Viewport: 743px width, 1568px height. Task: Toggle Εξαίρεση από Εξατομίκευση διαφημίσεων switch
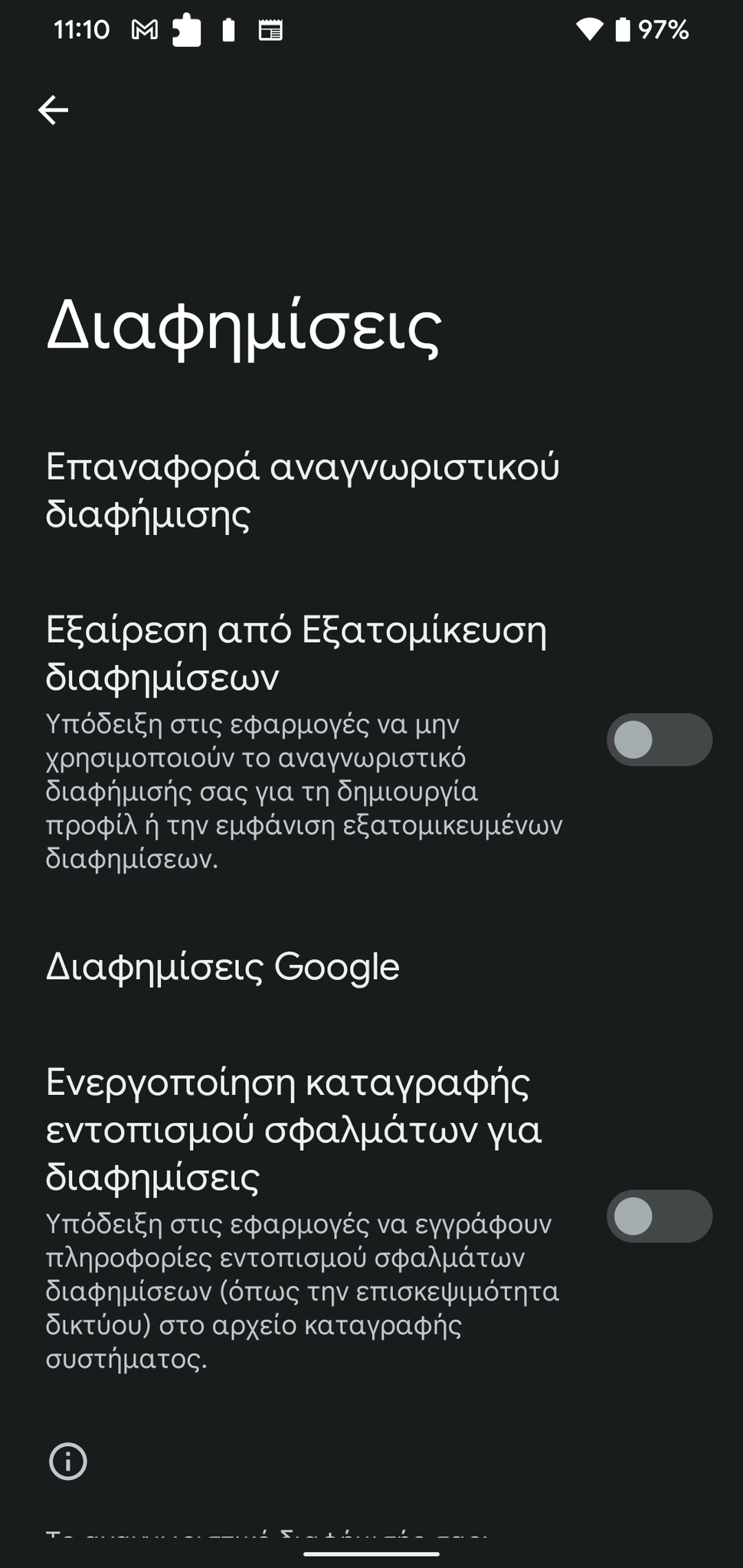[x=660, y=740]
